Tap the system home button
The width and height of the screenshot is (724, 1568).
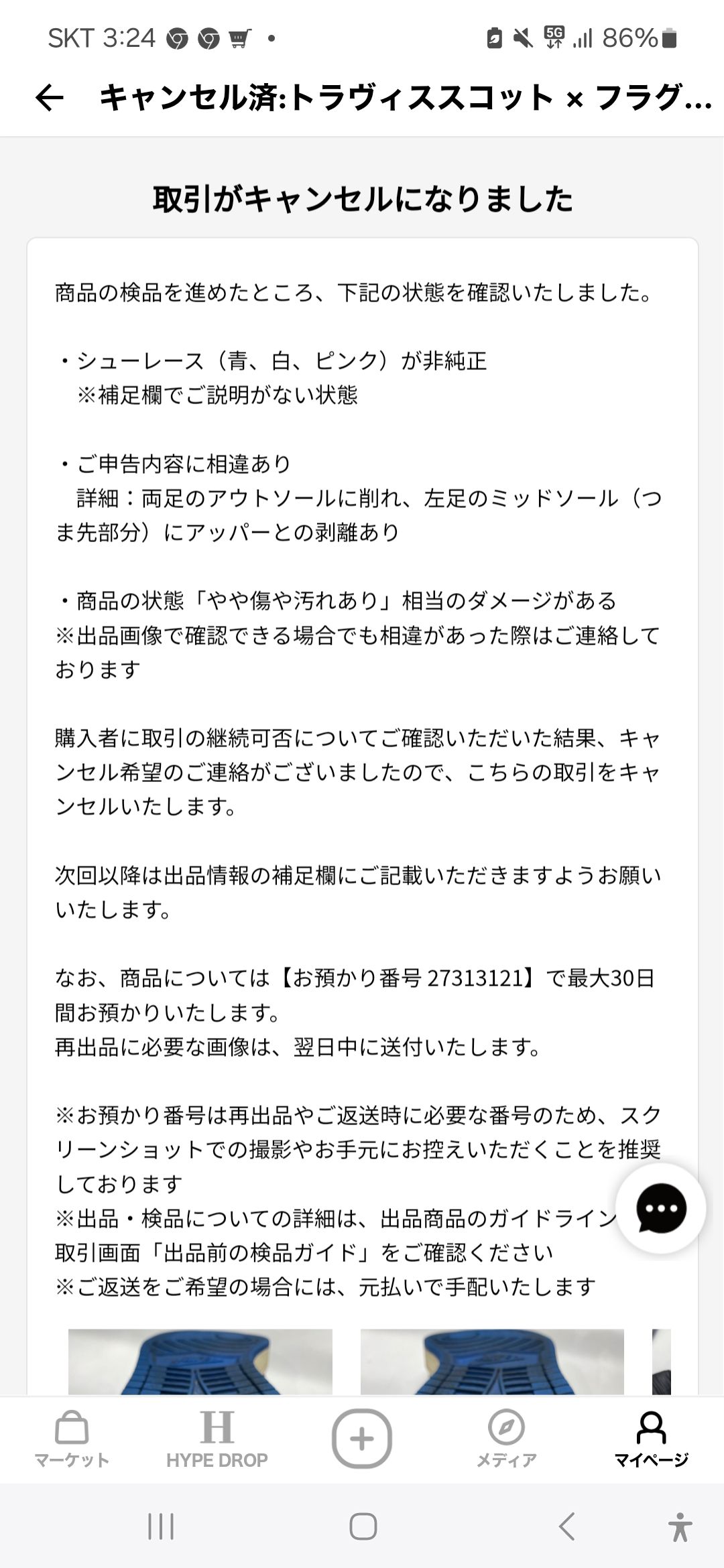tap(363, 1527)
